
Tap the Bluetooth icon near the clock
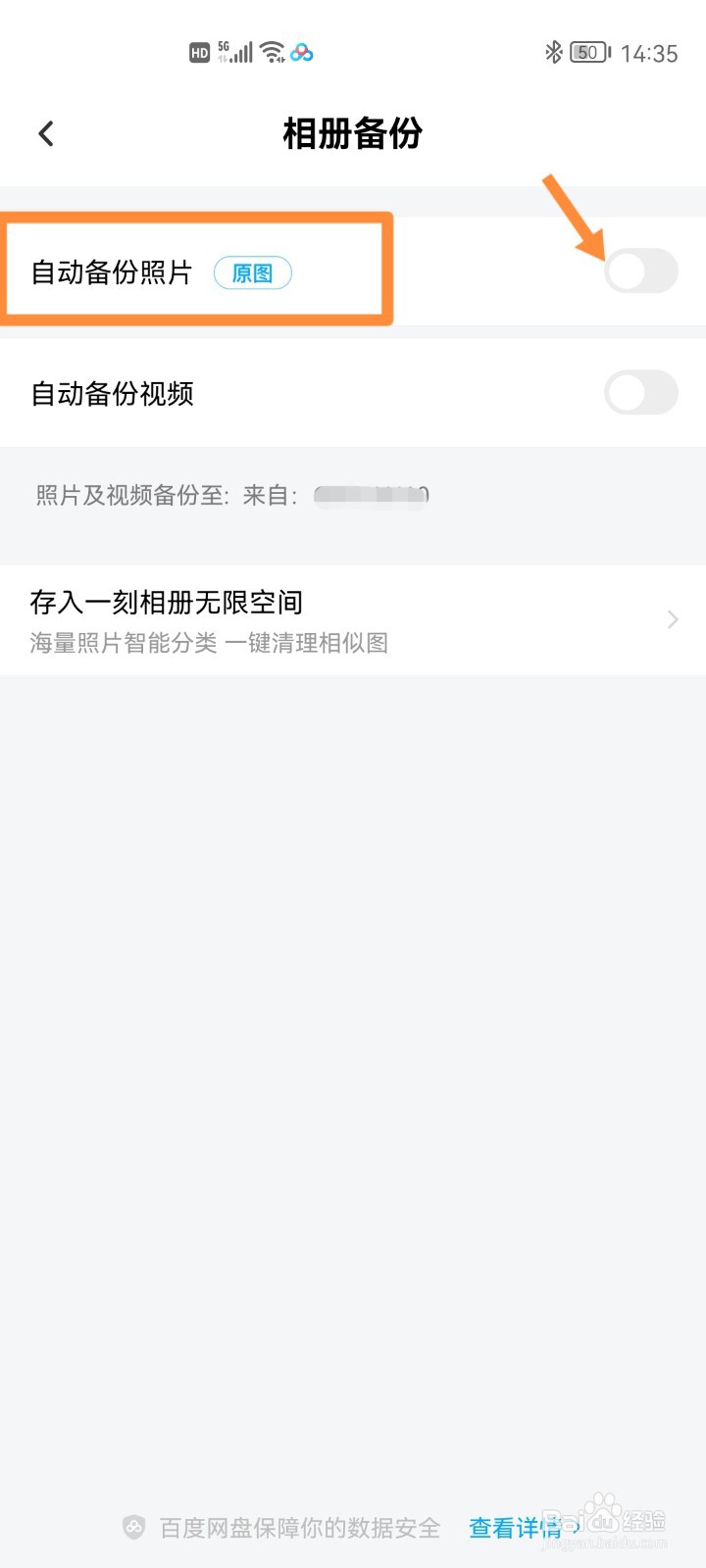[554, 52]
